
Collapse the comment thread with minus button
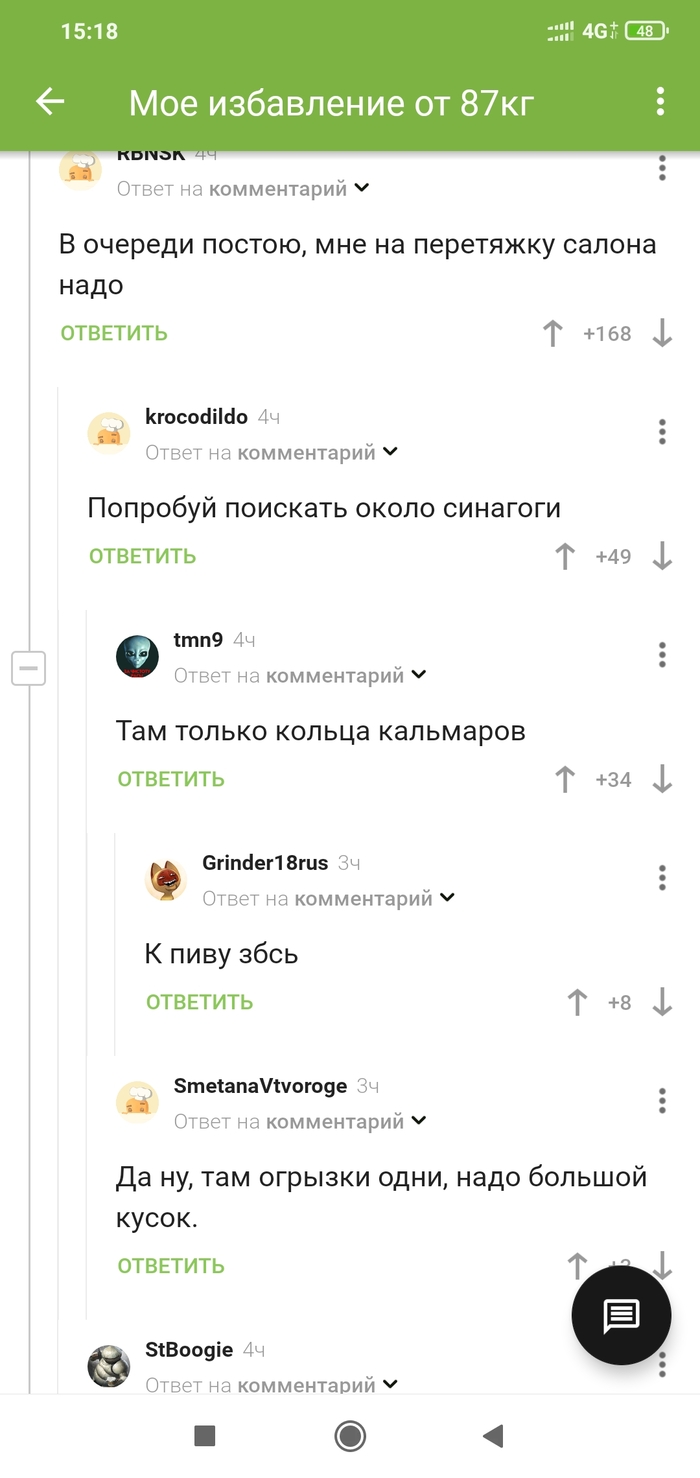coord(29,667)
